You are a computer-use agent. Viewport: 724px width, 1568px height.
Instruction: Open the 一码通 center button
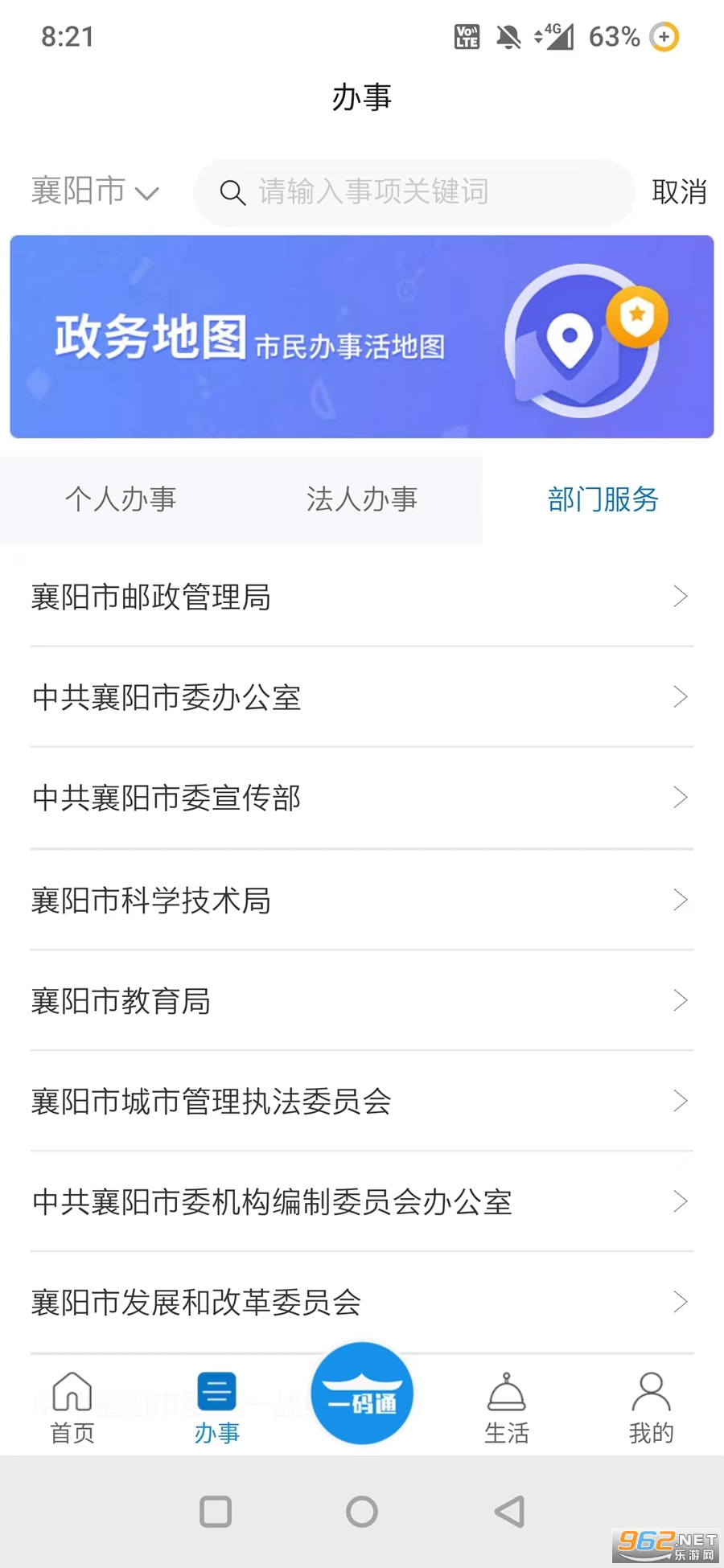(x=362, y=1394)
